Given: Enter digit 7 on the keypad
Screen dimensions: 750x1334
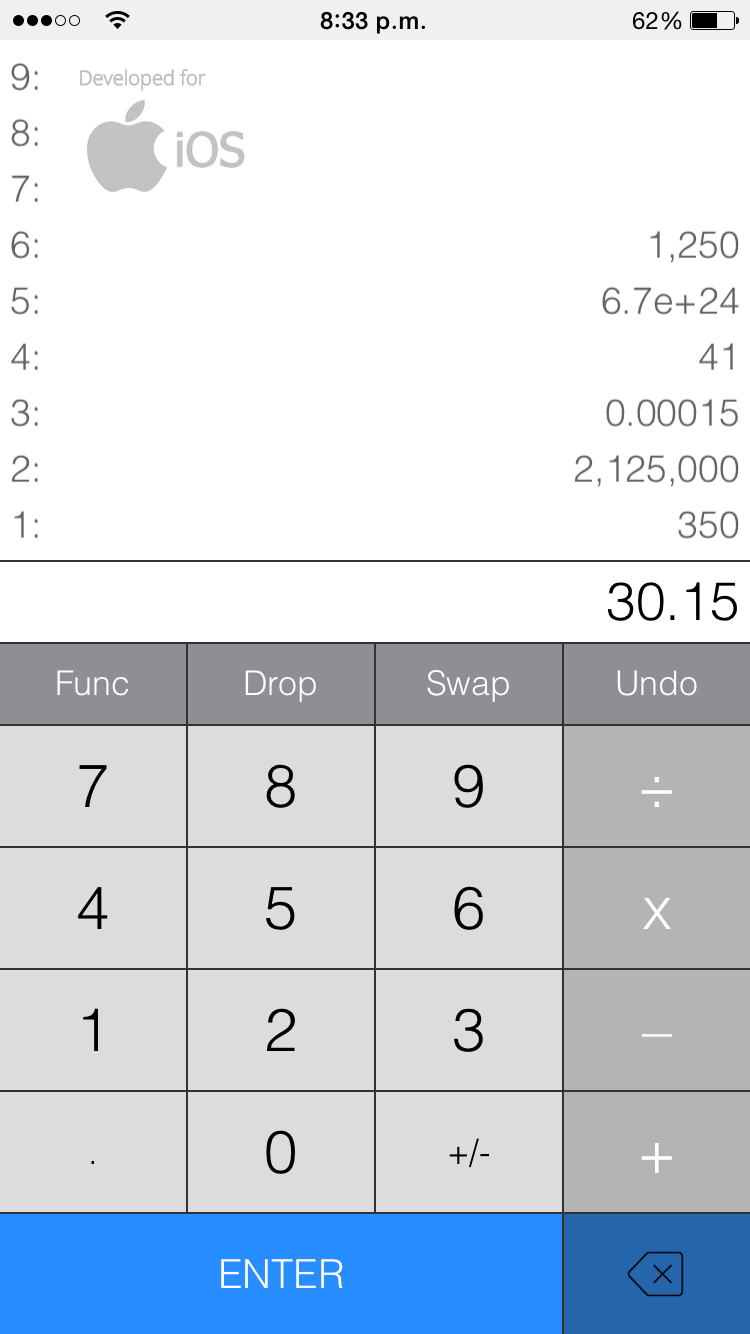Looking at the screenshot, I should [93, 787].
